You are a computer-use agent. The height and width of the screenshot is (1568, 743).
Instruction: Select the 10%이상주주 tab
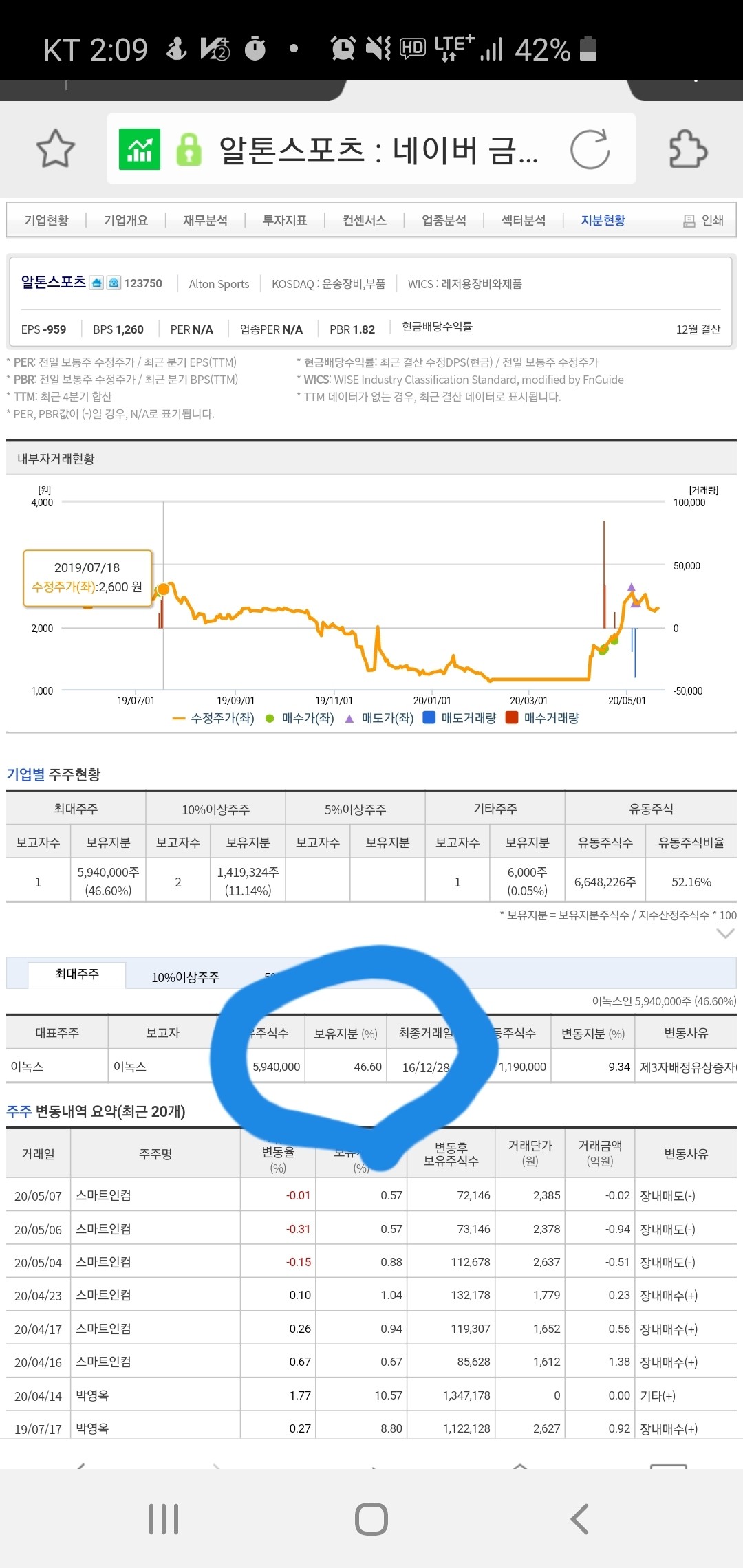pyautogui.click(x=186, y=975)
